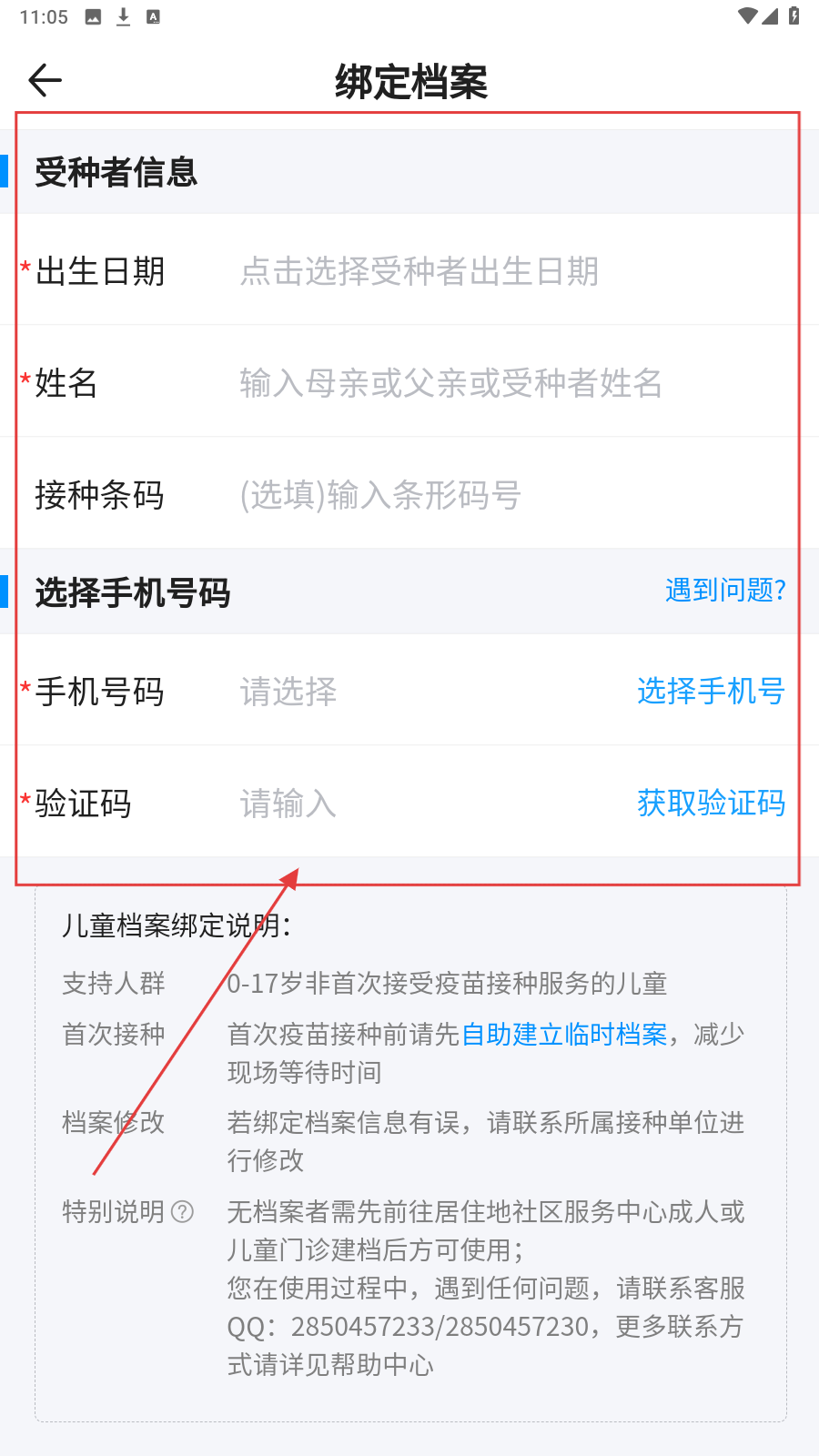819x1456 pixels.
Task: Request code via 获取验证码
Action: click(x=711, y=804)
